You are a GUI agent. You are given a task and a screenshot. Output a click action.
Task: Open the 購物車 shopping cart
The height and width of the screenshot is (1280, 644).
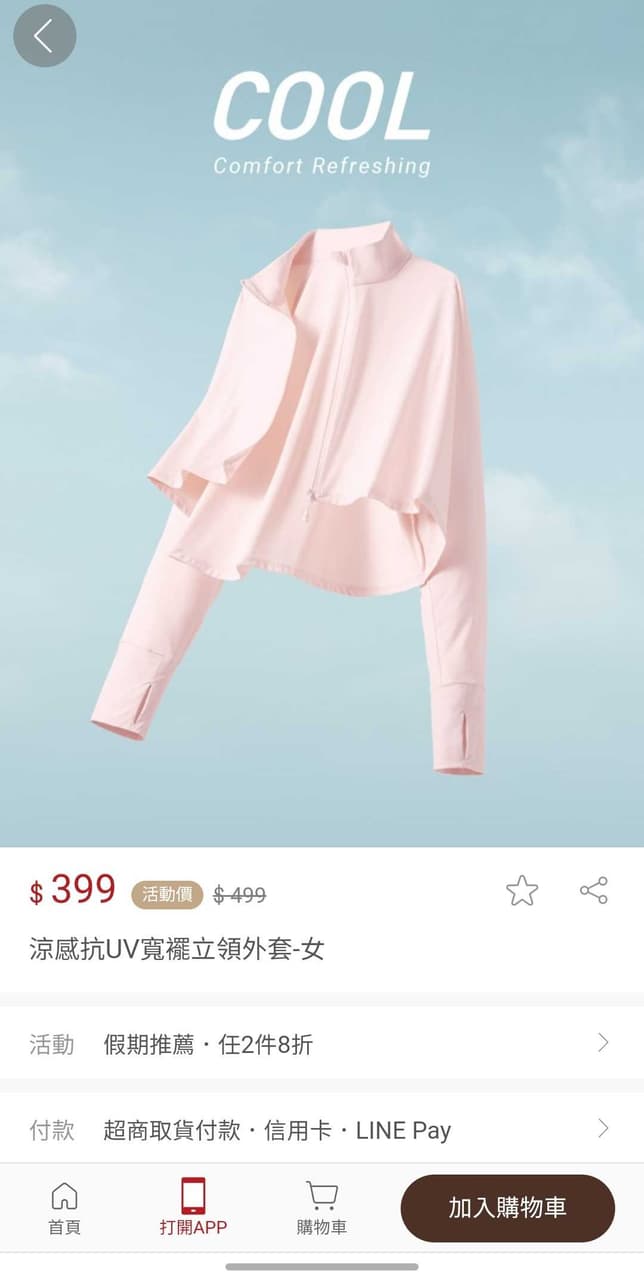(321, 1207)
